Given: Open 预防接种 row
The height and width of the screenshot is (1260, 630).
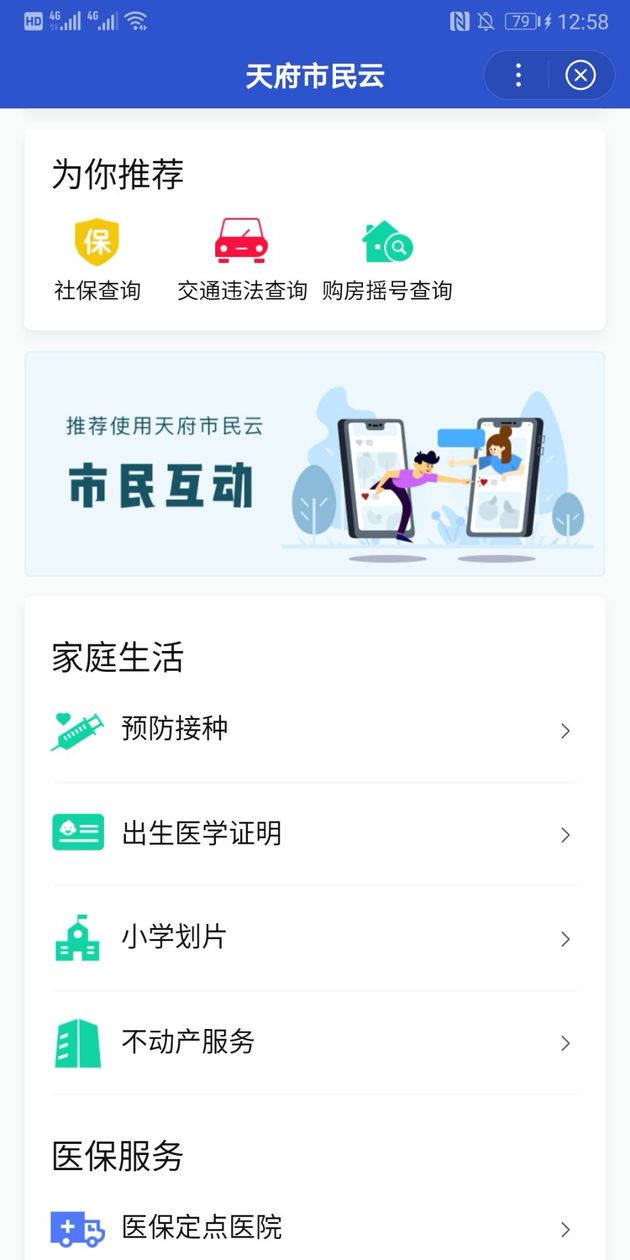Looking at the screenshot, I should coord(315,730).
